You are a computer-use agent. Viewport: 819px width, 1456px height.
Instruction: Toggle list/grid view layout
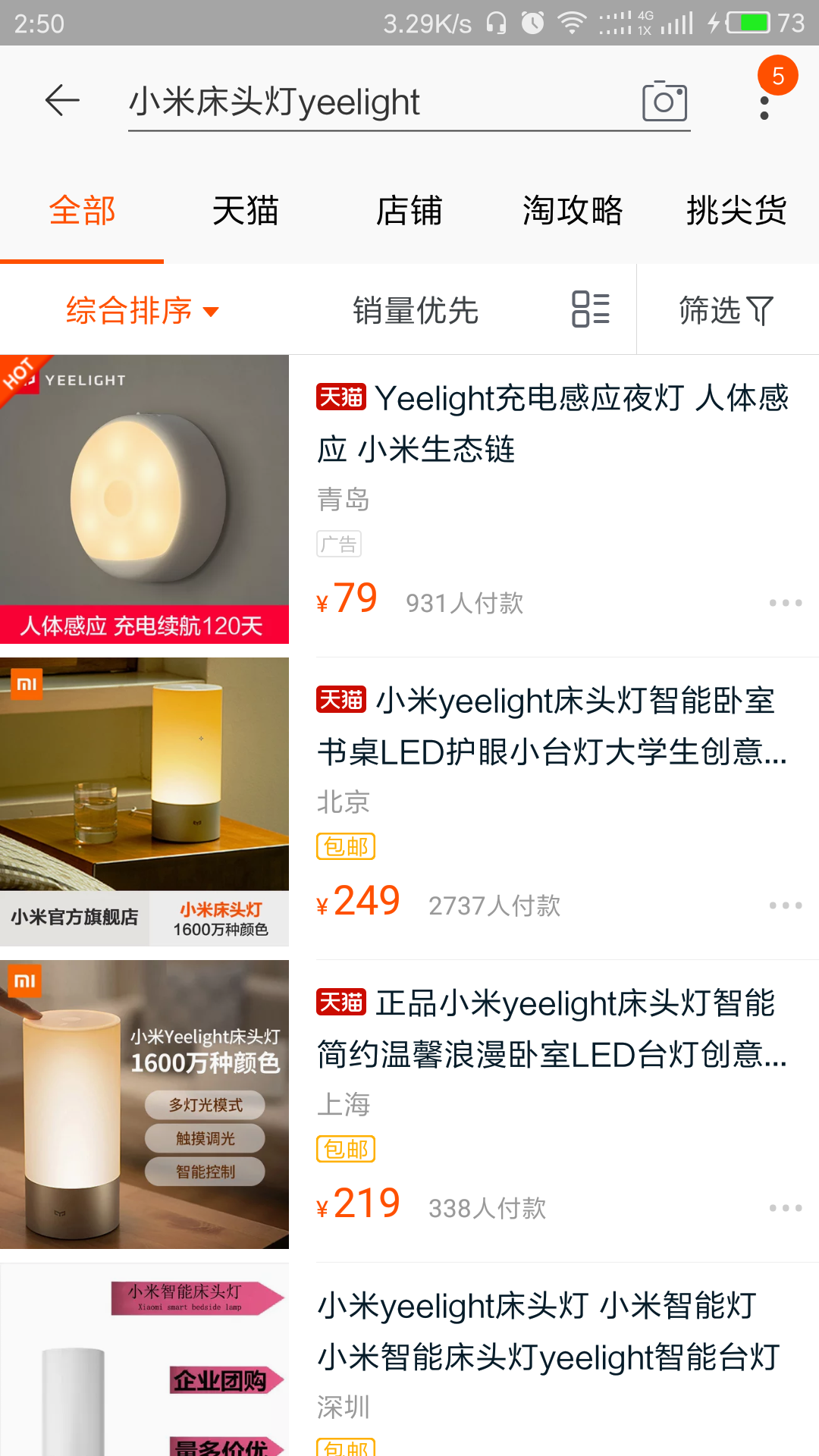click(x=591, y=309)
